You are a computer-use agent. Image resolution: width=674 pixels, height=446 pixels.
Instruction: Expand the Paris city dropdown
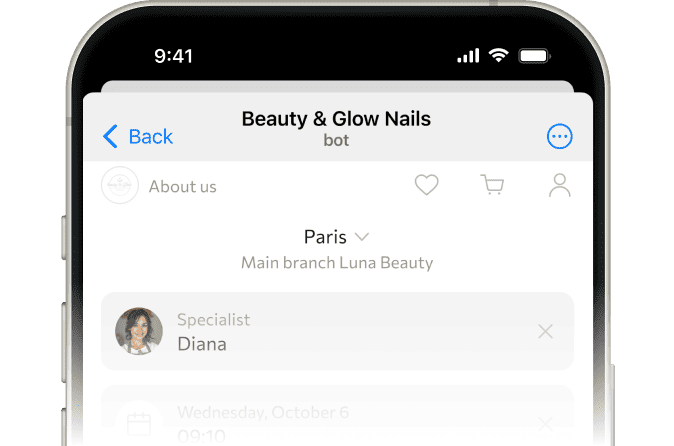point(337,237)
